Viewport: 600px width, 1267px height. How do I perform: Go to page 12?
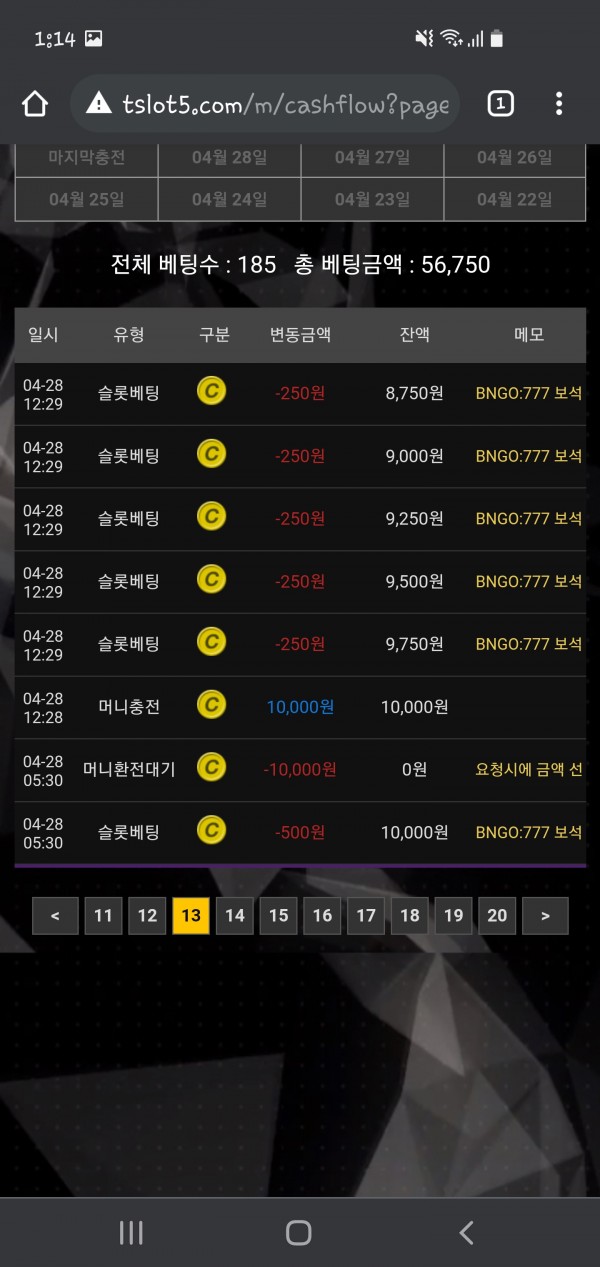click(147, 915)
